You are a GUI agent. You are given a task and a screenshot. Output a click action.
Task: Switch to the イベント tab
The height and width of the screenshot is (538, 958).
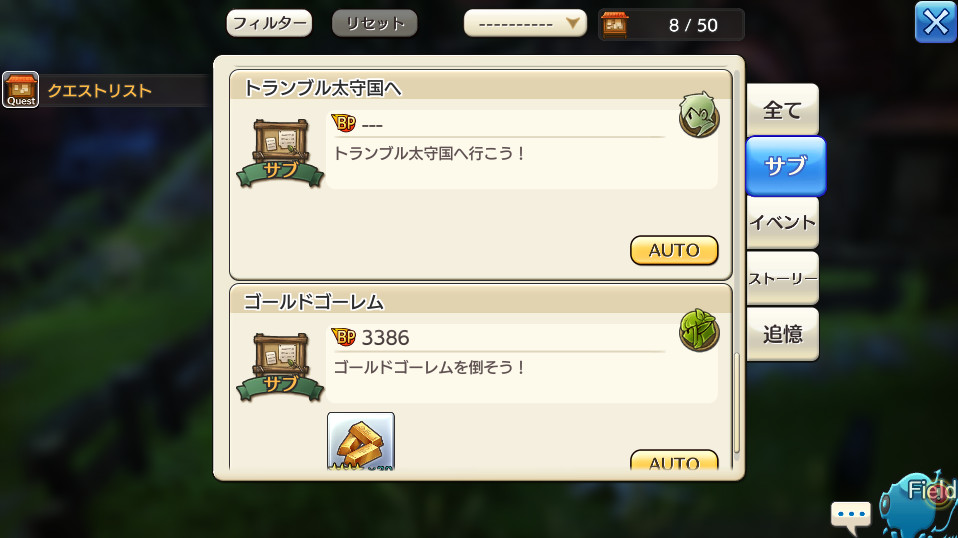point(782,222)
